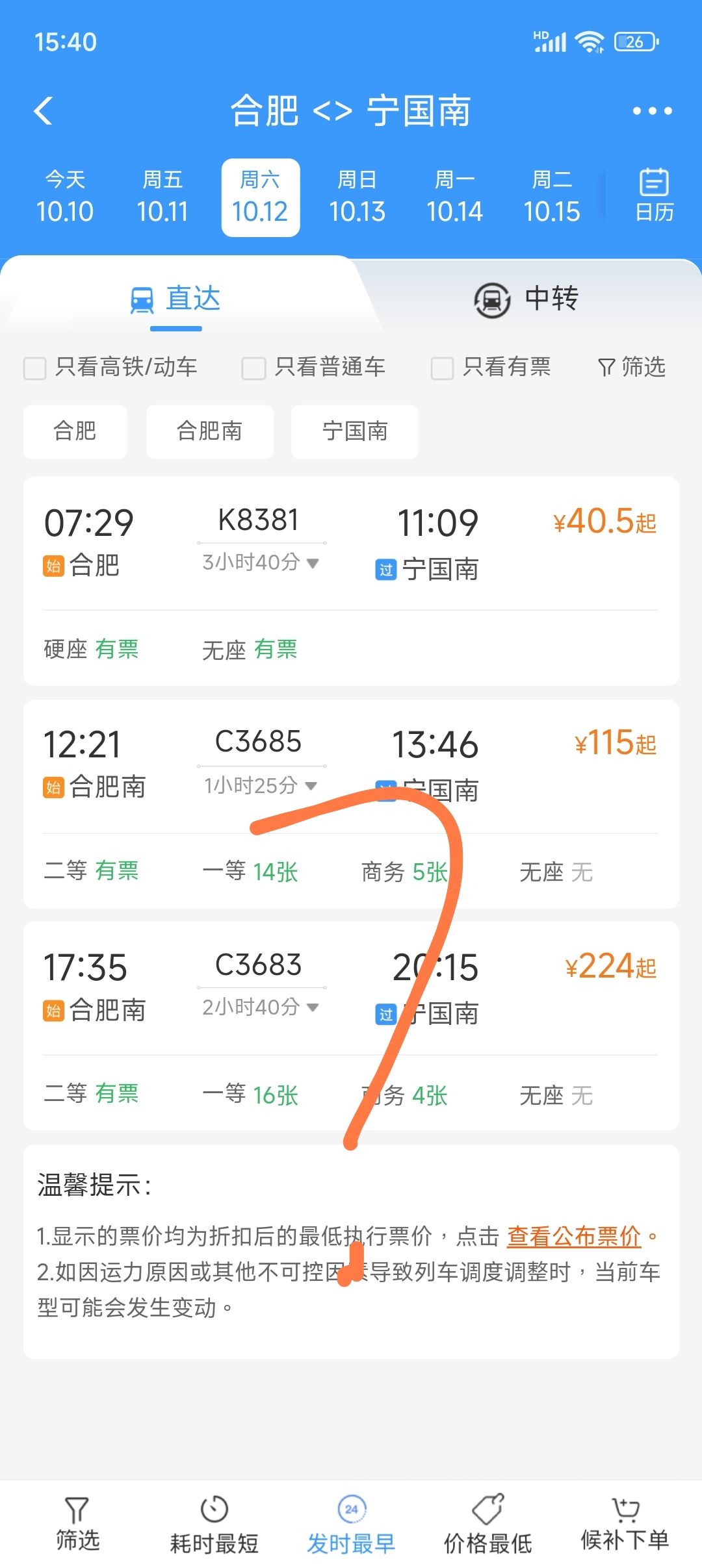Open 筛选 next to the checkboxes

tap(631, 368)
